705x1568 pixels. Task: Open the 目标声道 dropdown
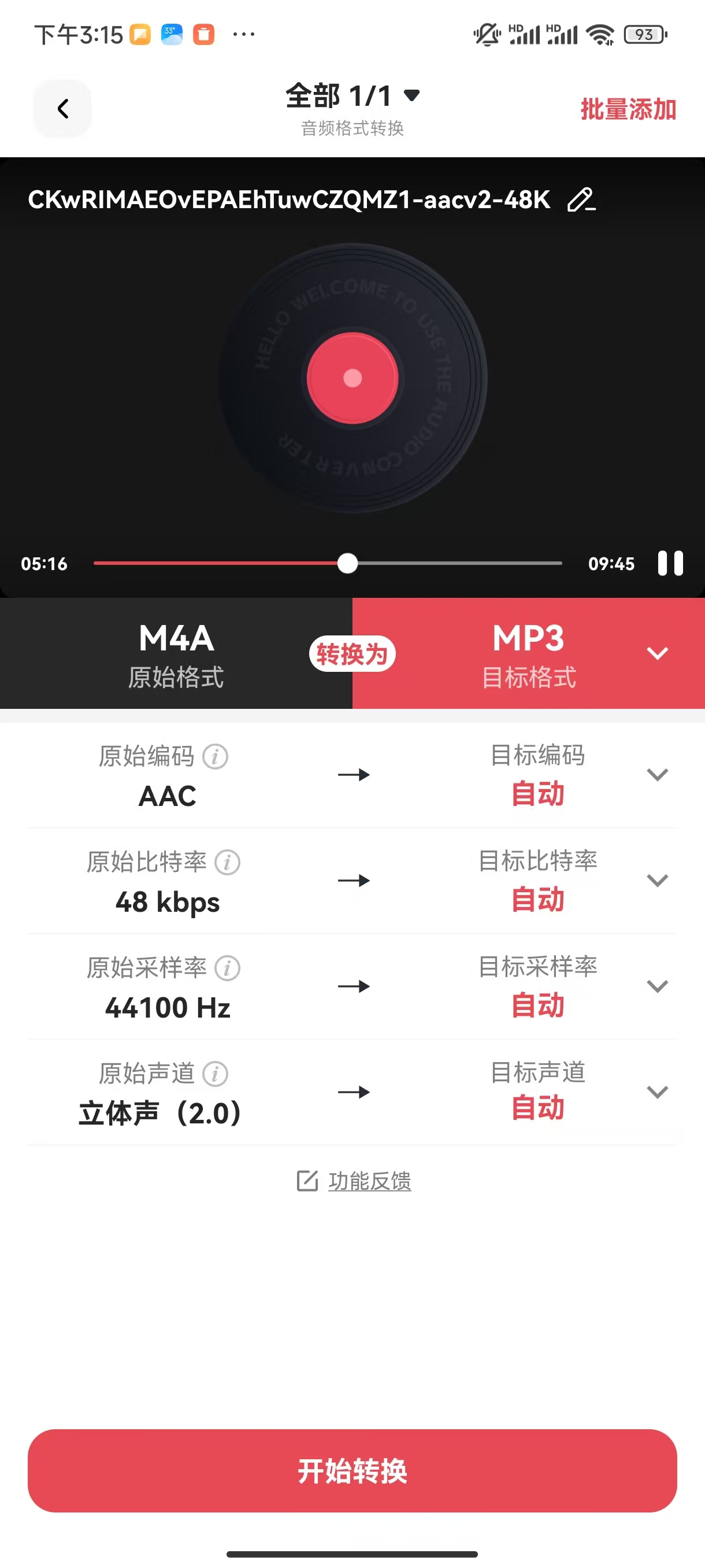click(x=657, y=1093)
